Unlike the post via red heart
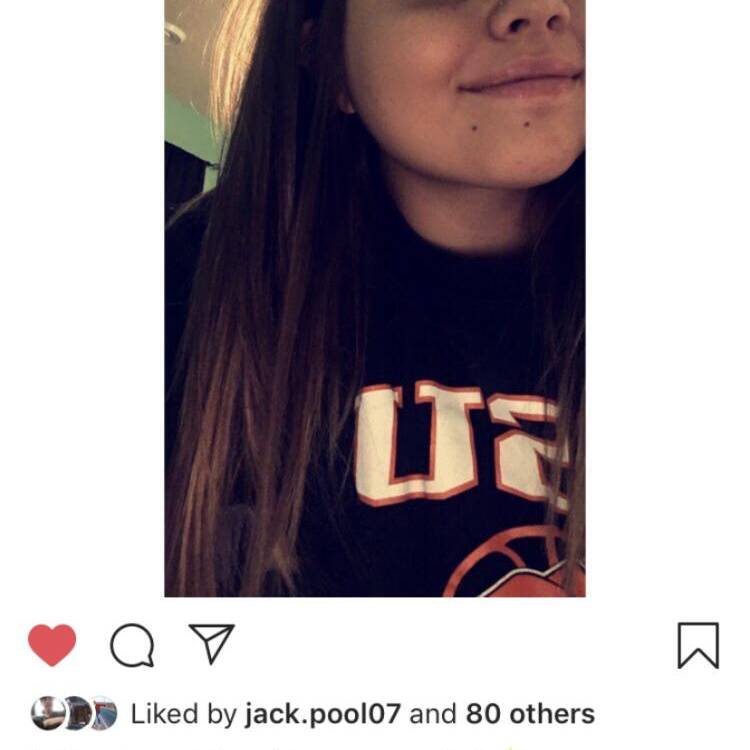750x750 pixels. (52, 645)
